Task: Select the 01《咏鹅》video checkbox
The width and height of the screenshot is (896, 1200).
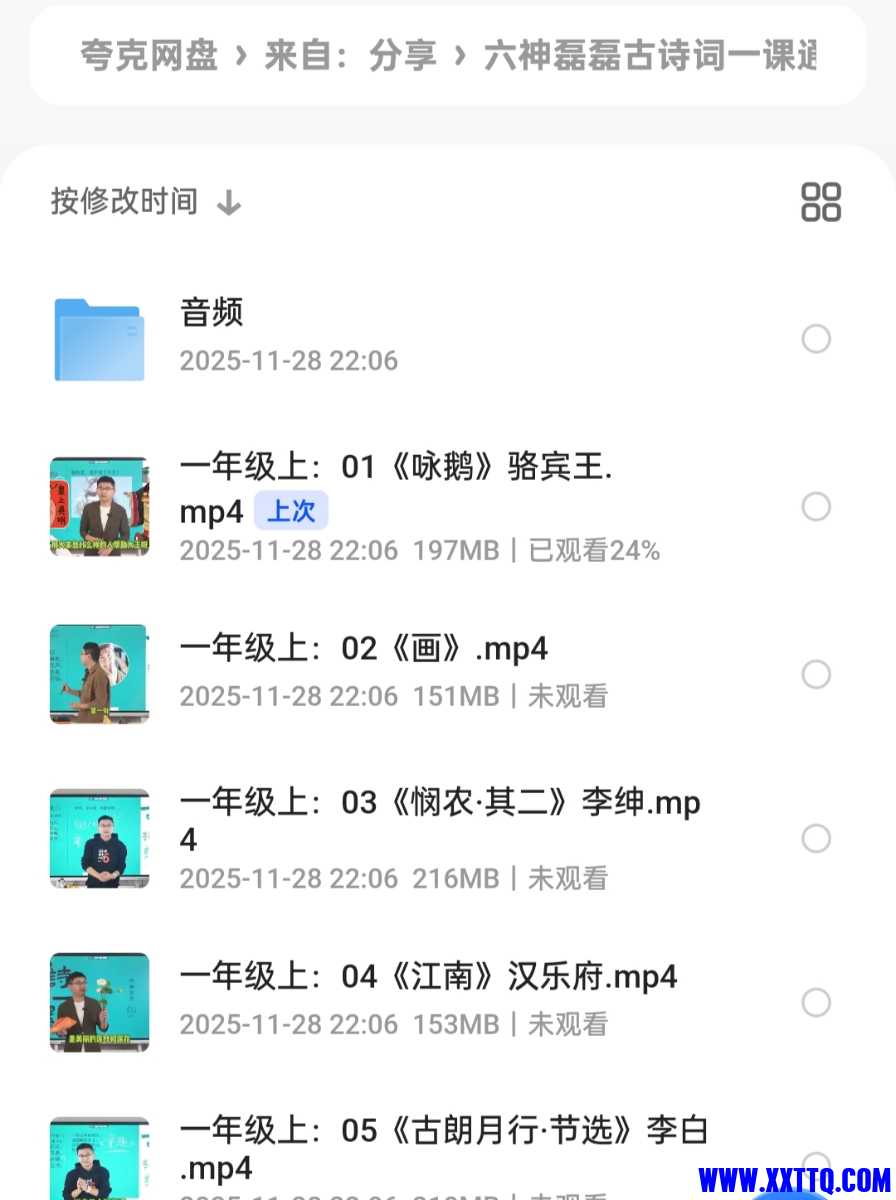Action: (816, 507)
